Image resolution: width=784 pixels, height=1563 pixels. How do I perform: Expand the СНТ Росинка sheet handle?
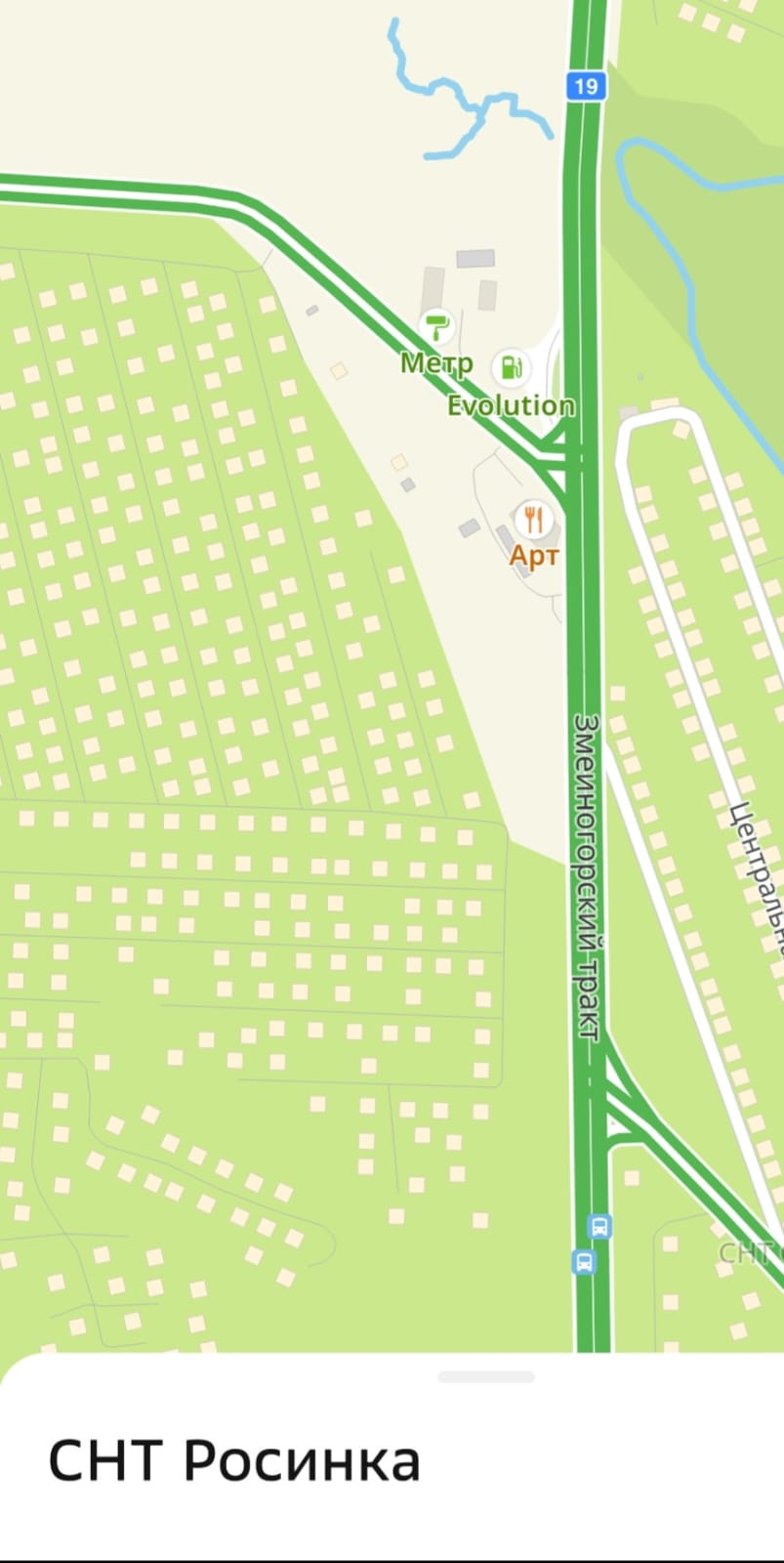point(486,1377)
